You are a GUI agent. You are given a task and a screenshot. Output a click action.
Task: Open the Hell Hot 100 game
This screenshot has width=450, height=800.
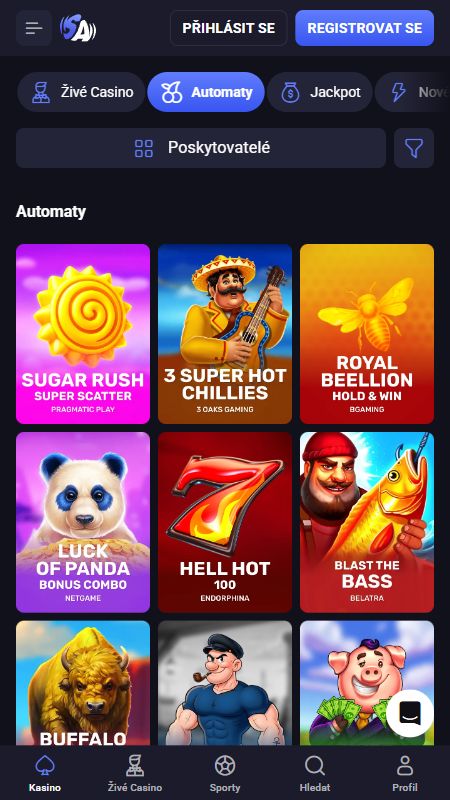pyautogui.click(x=225, y=522)
